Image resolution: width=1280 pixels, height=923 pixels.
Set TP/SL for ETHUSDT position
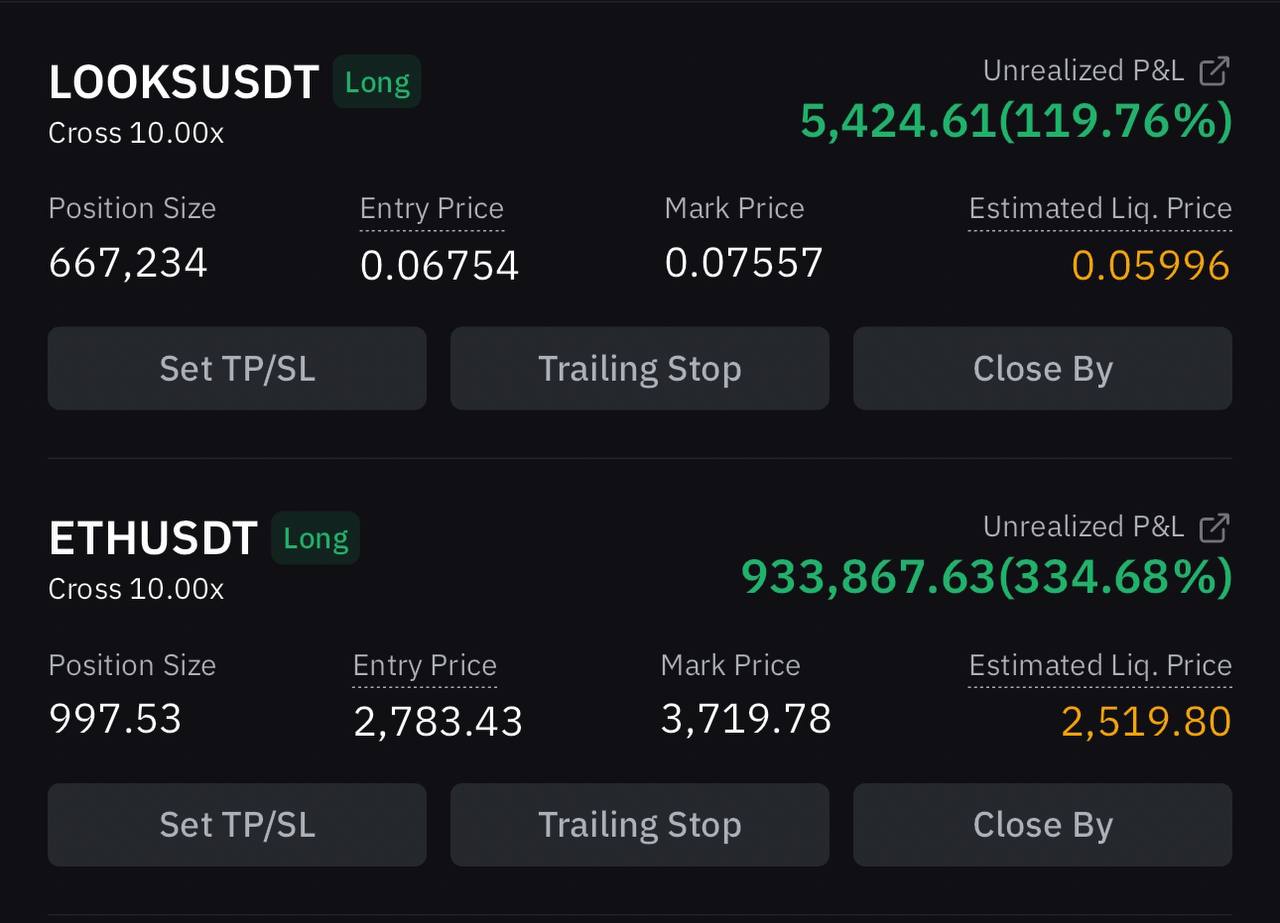point(237,825)
